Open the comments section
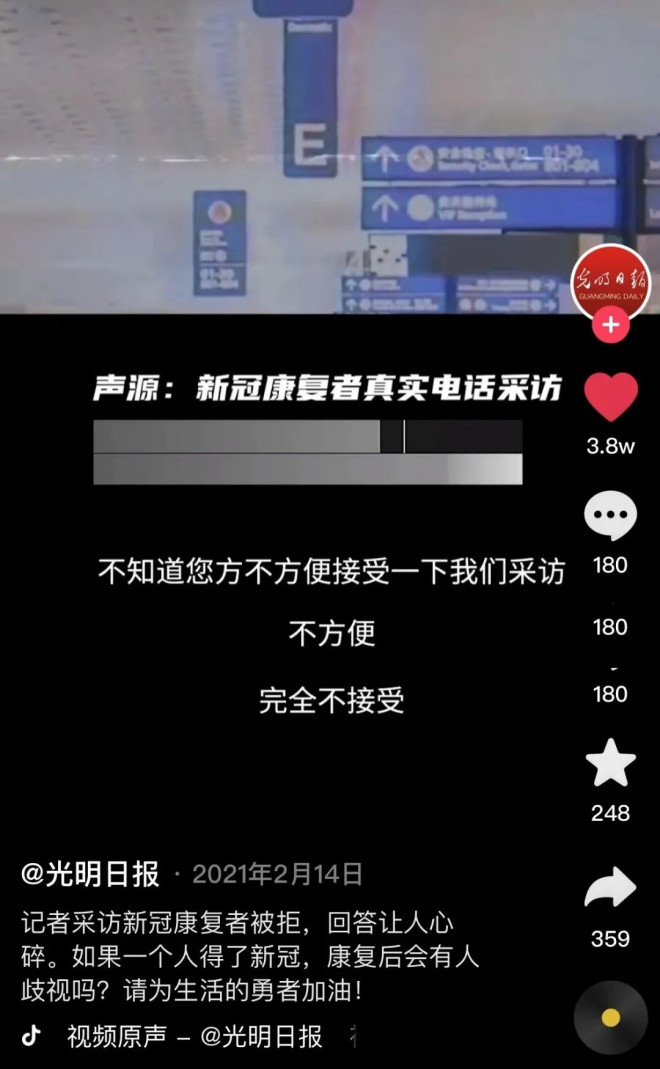Screen dimensions: 660x1069 pyautogui.click(x=610, y=517)
